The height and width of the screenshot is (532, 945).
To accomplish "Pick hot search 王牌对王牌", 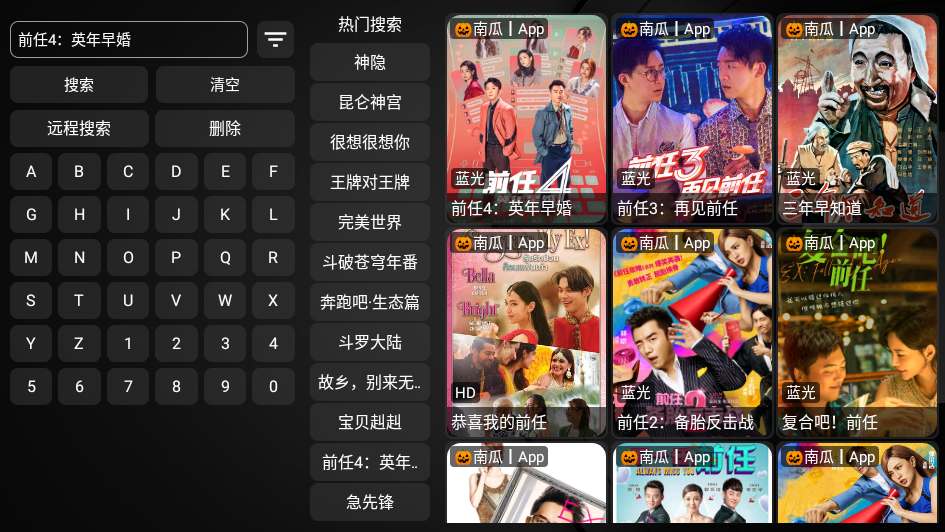I will tap(370, 182).
